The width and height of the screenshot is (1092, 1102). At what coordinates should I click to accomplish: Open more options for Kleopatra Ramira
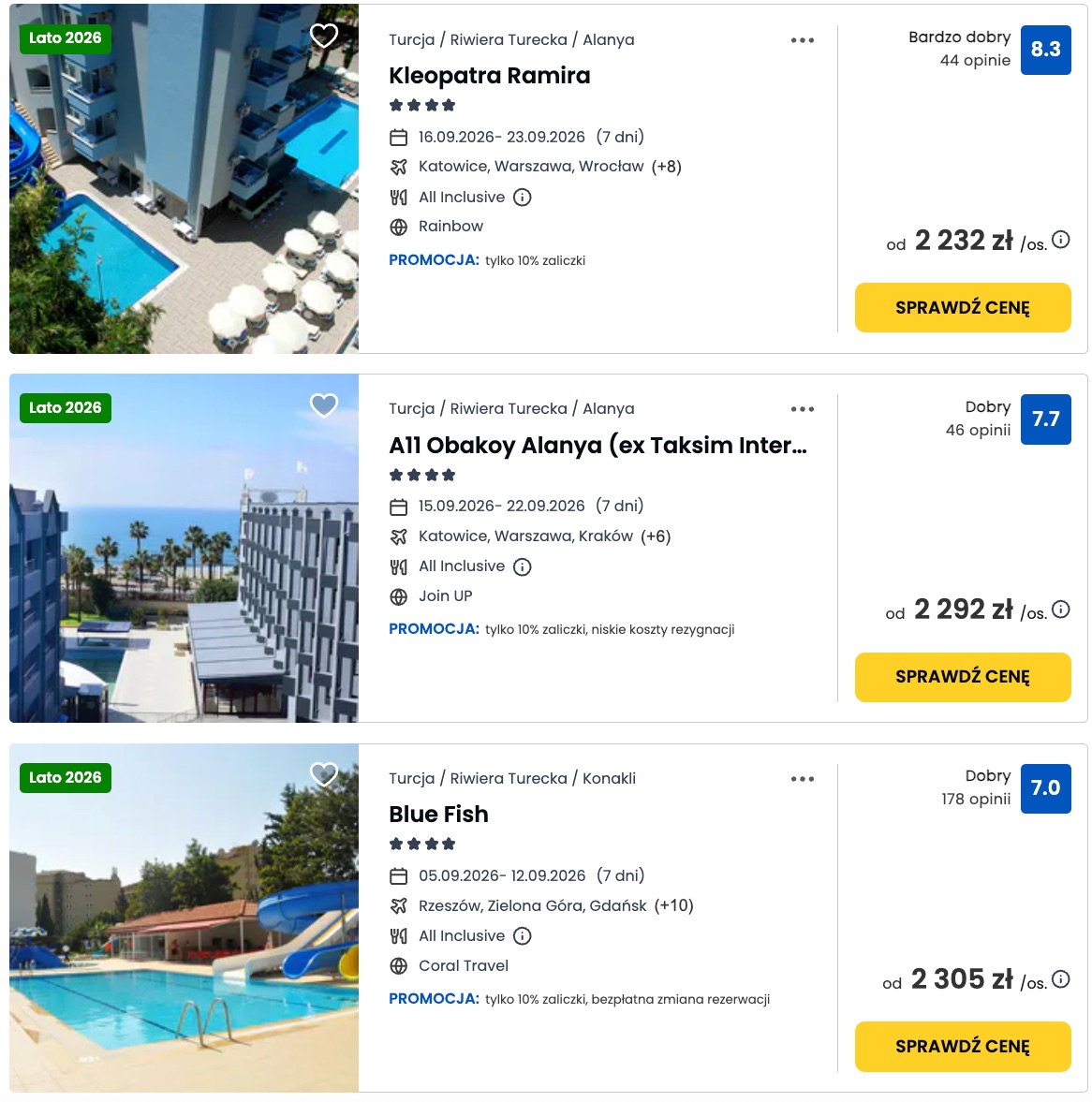[x=803, y=40]
